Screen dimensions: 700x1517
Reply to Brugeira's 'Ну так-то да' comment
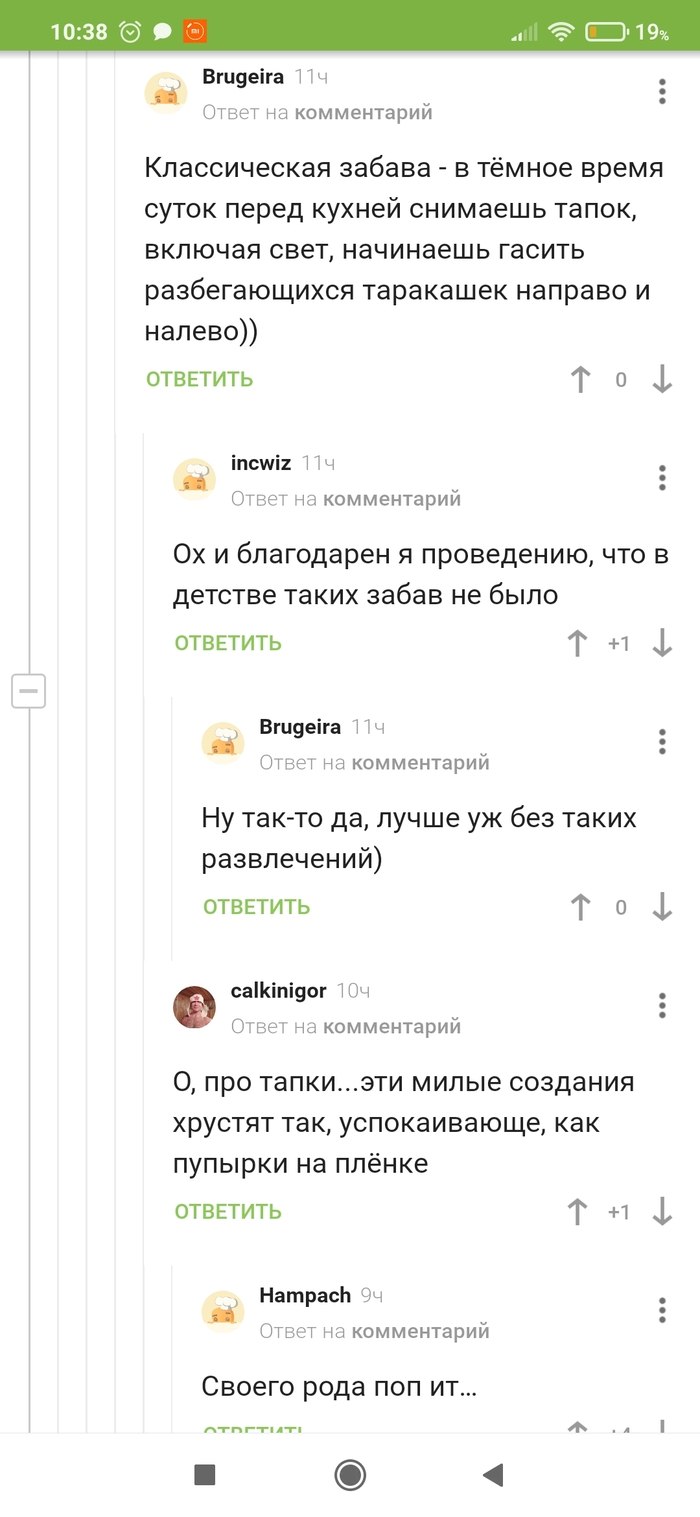(x=257, y=907)
